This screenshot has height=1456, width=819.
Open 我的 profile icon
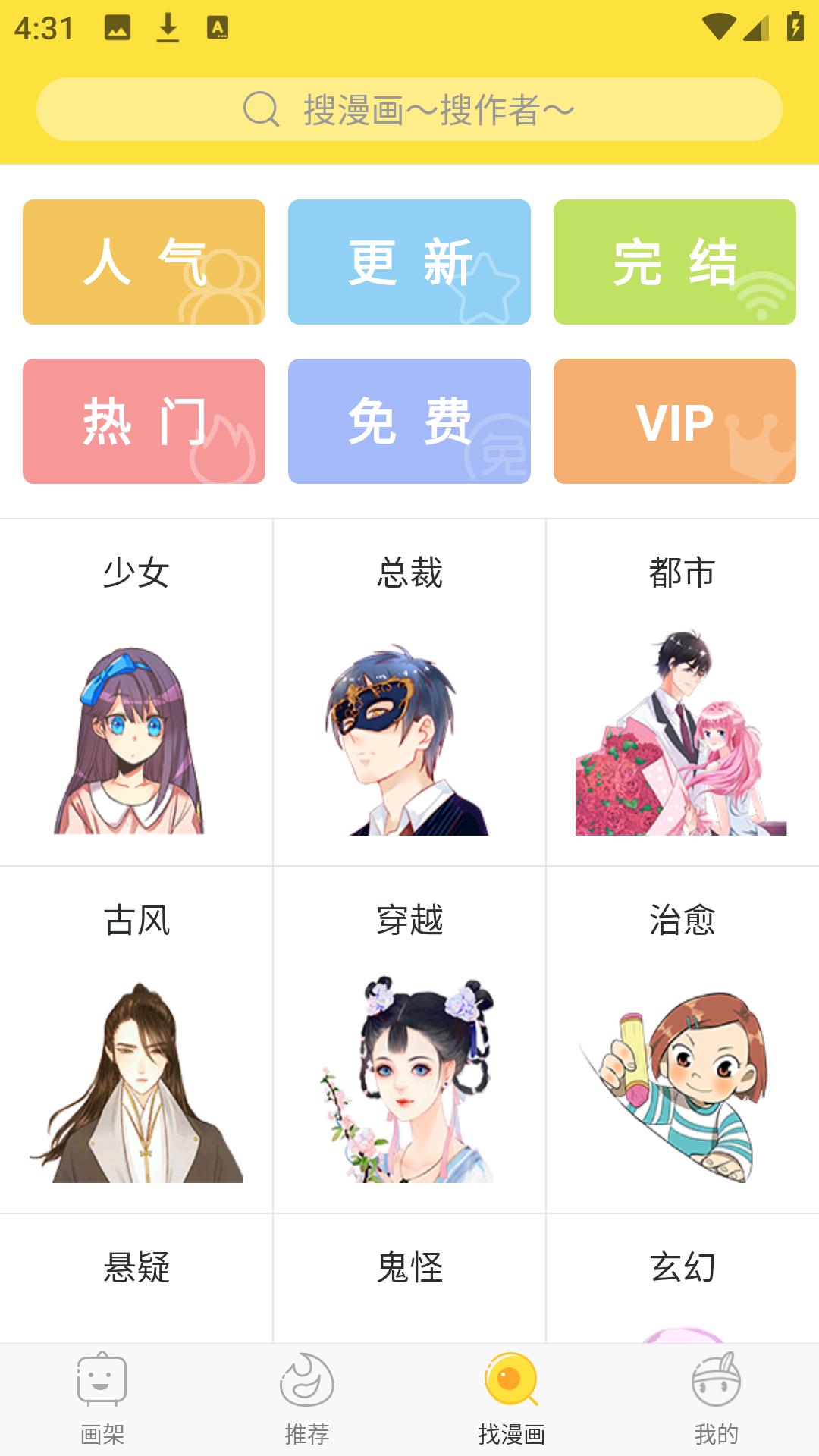[x=717, y=1382]
